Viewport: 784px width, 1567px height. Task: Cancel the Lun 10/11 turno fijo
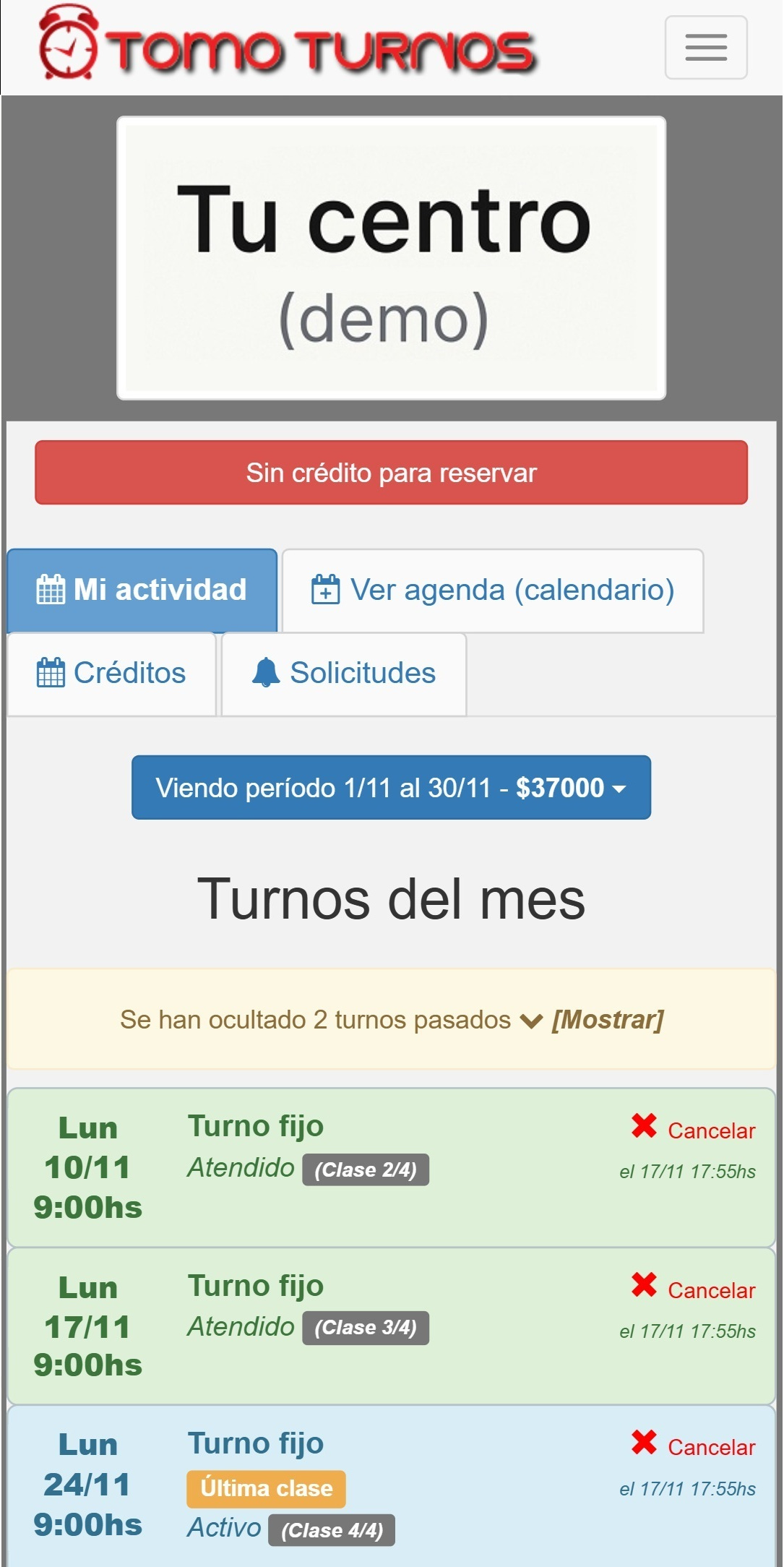(694, 1129)
